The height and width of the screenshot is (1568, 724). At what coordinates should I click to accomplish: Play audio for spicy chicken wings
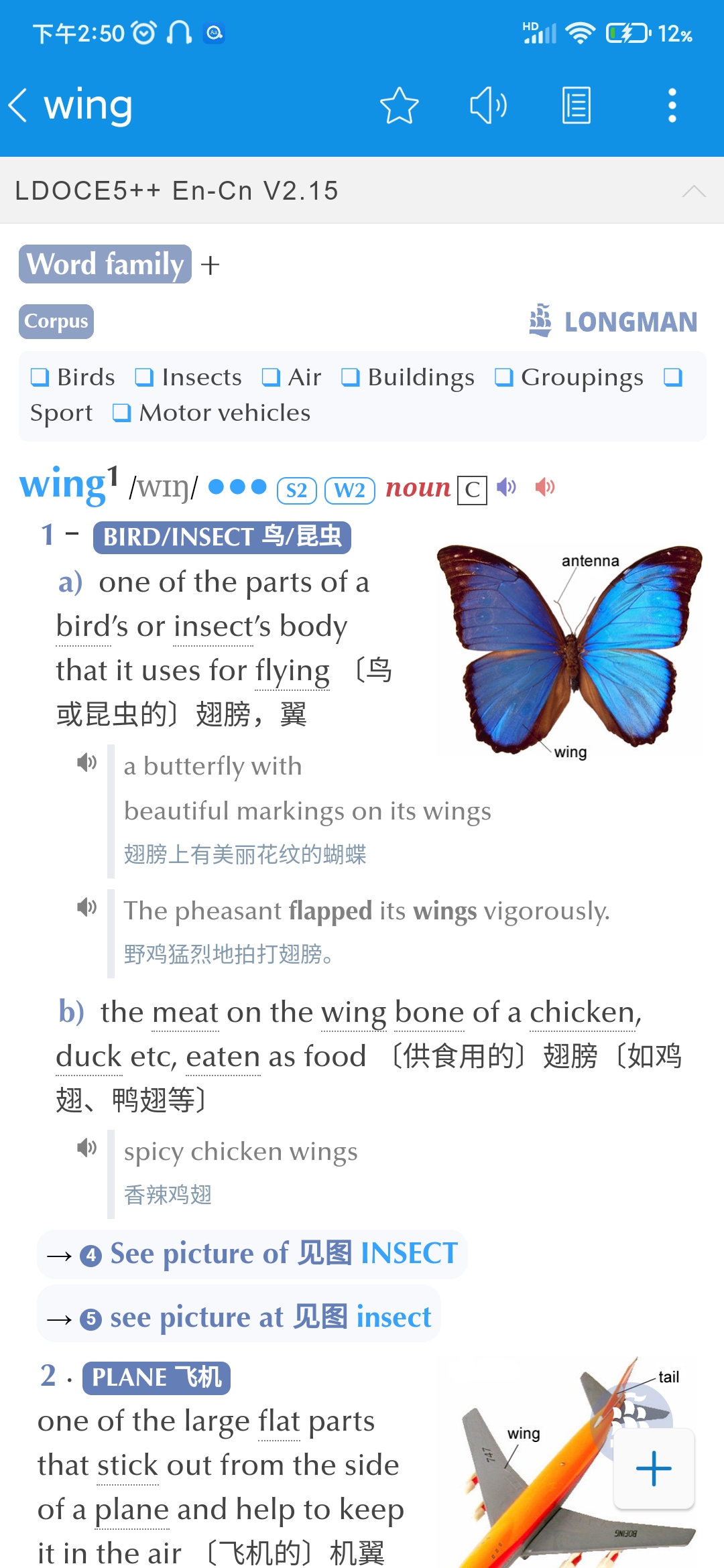tap(86, 1148)
